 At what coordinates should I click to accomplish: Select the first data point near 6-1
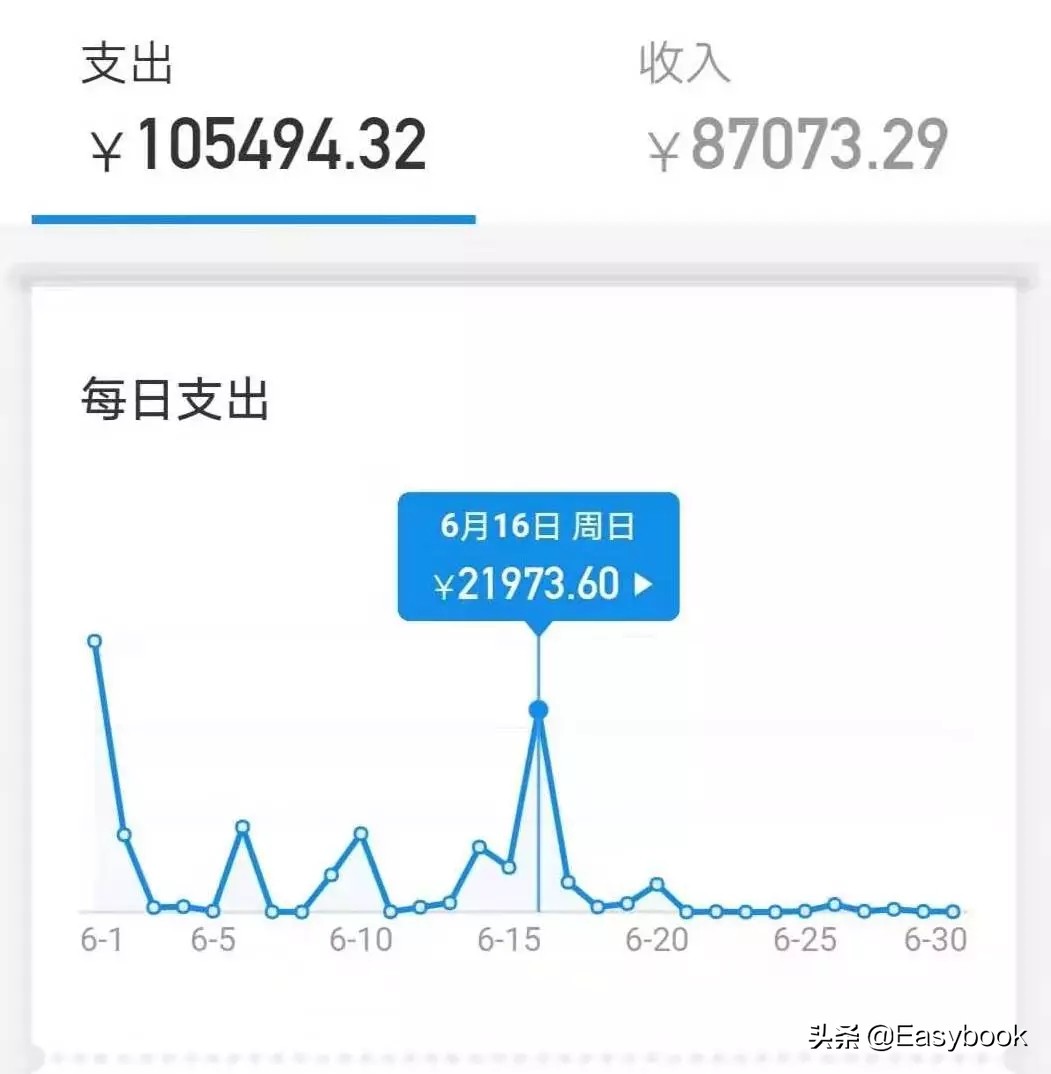coord(95,640)
